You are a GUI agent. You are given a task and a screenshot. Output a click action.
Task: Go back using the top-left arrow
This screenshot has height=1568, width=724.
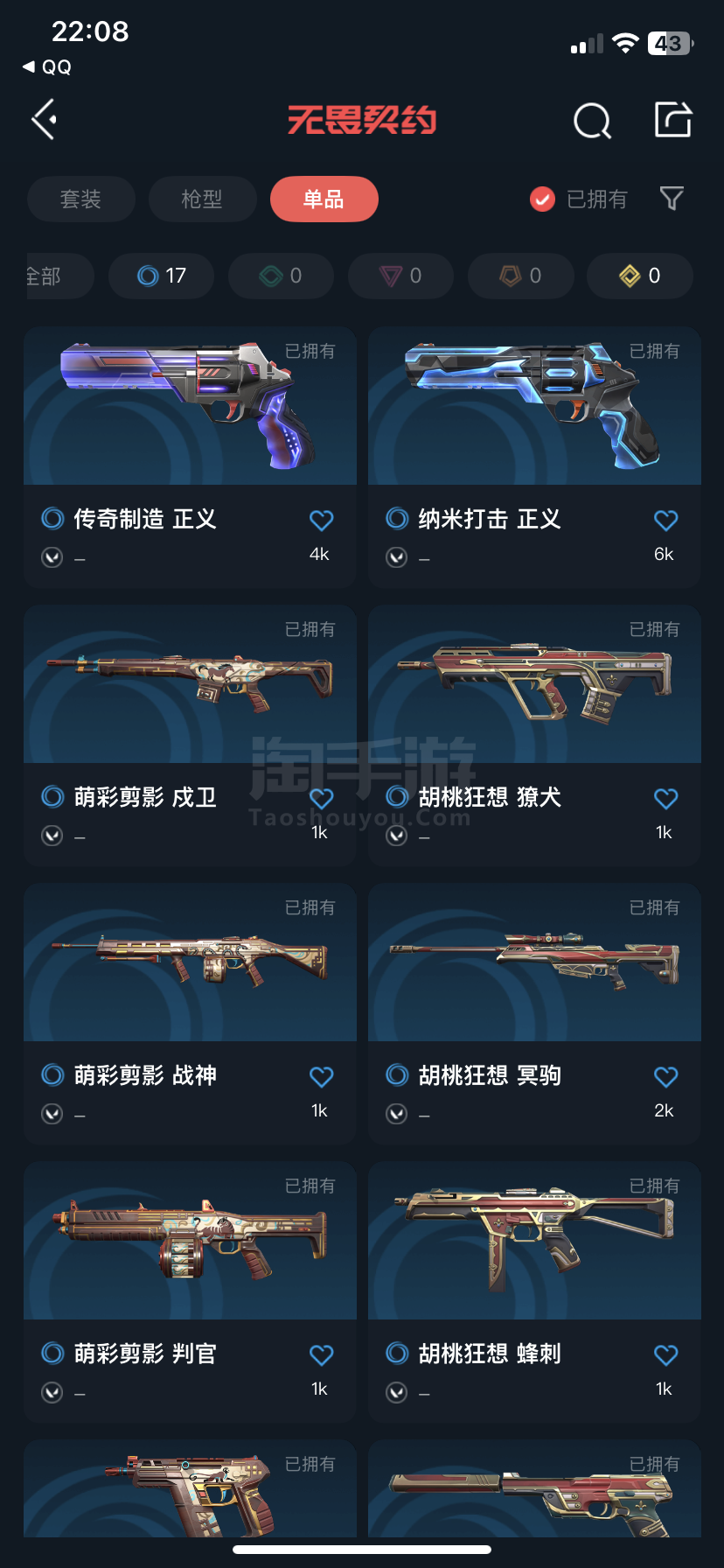click(45, 120)
